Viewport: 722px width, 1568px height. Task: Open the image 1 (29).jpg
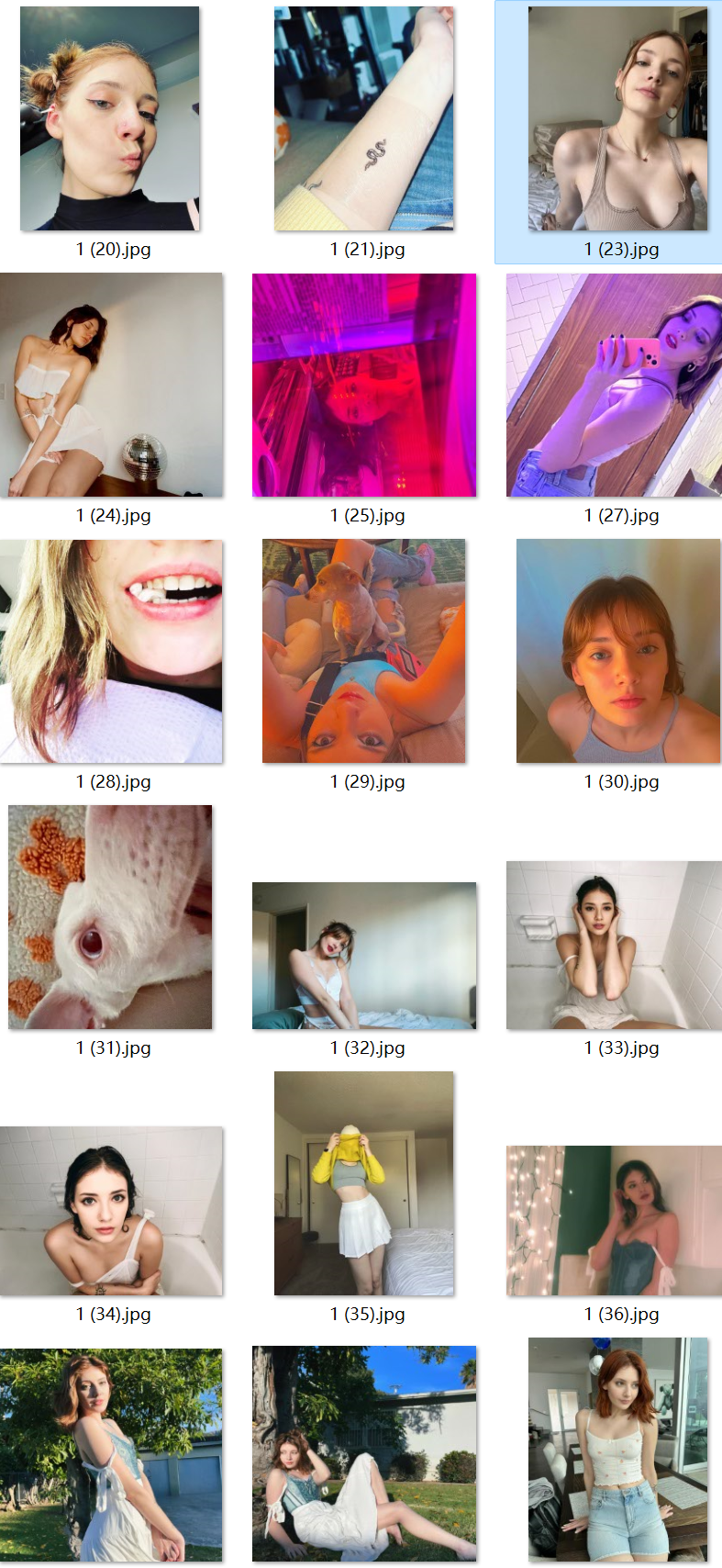pyautogui.click(x=364, y=651)
